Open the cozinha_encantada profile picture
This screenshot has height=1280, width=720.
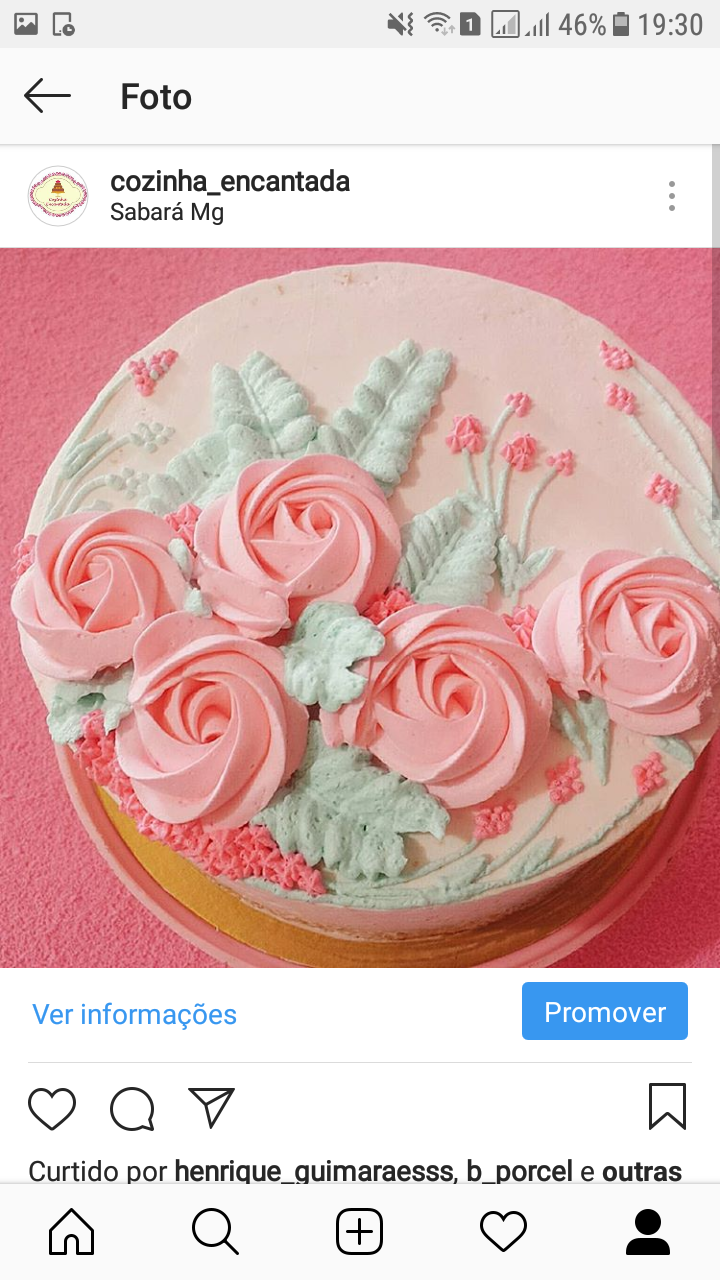click(58, 196)
